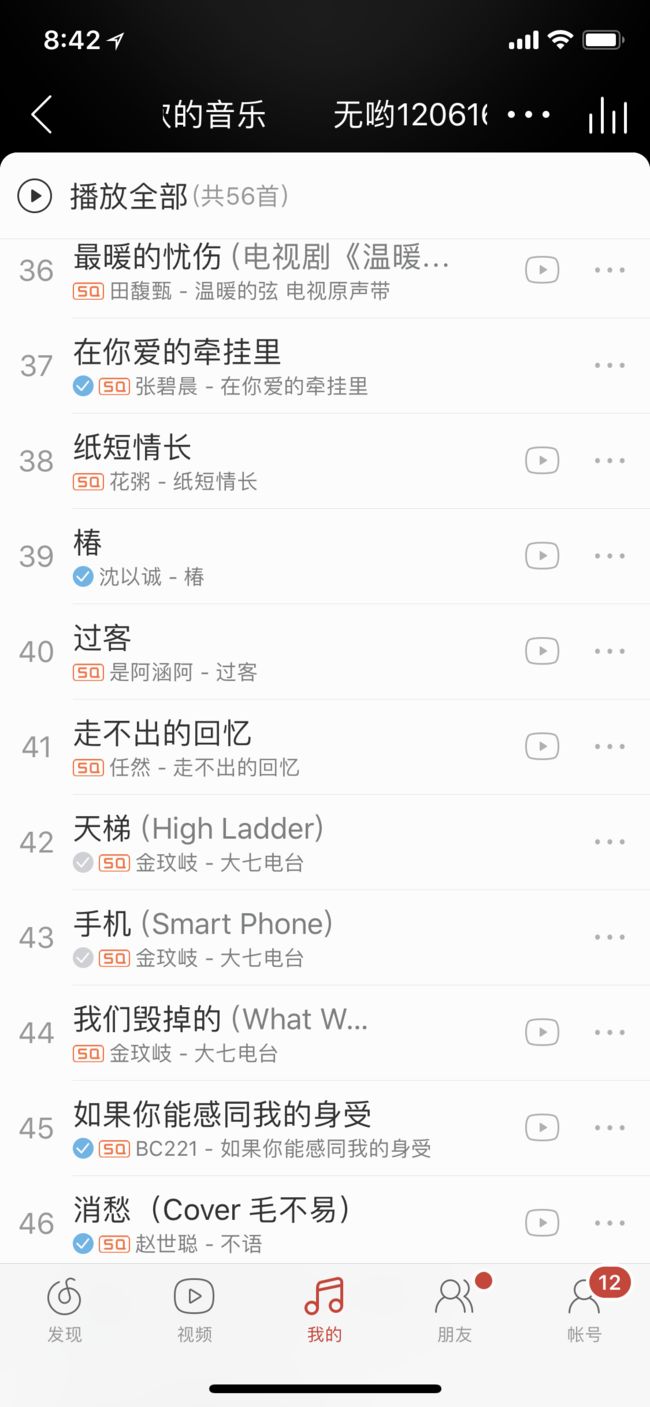The height and width of the screenshot is (1407, 650).
Task: Watch the video for 走不出的回忆
Action: (542, 746)
